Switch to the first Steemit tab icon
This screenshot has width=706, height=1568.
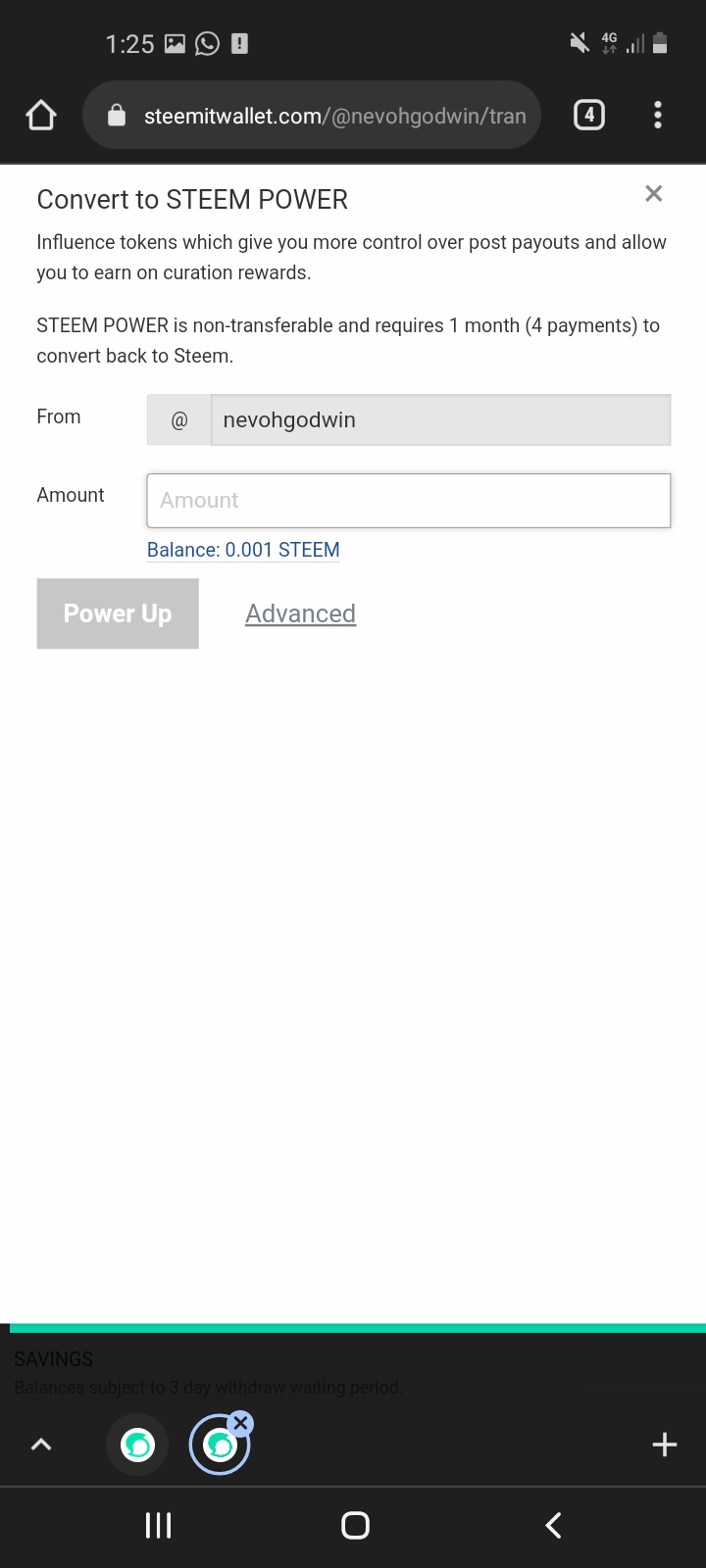137,1445
